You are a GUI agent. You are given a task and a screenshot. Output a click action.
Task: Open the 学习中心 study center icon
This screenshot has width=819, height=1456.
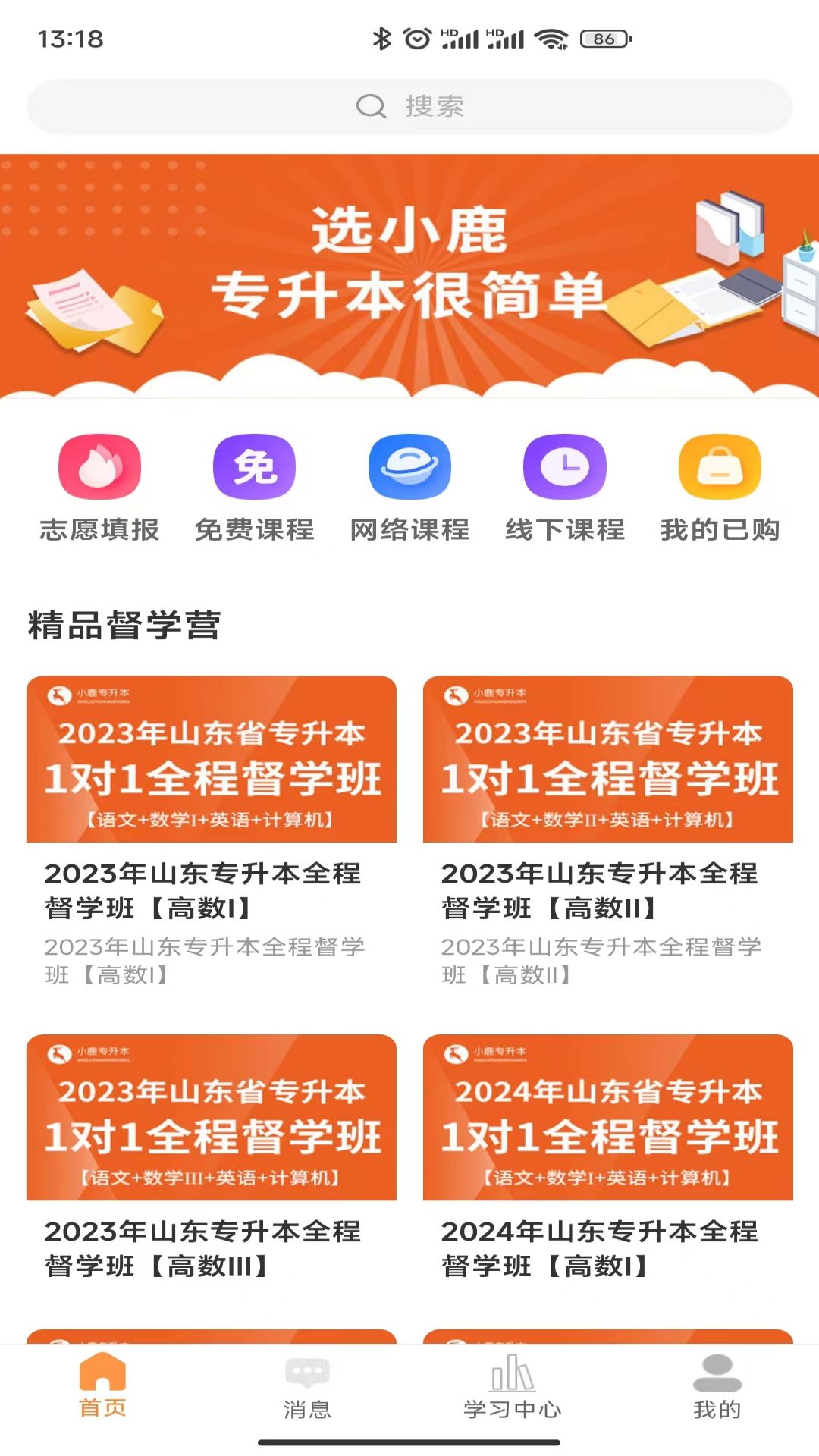tap(510, 1374)
